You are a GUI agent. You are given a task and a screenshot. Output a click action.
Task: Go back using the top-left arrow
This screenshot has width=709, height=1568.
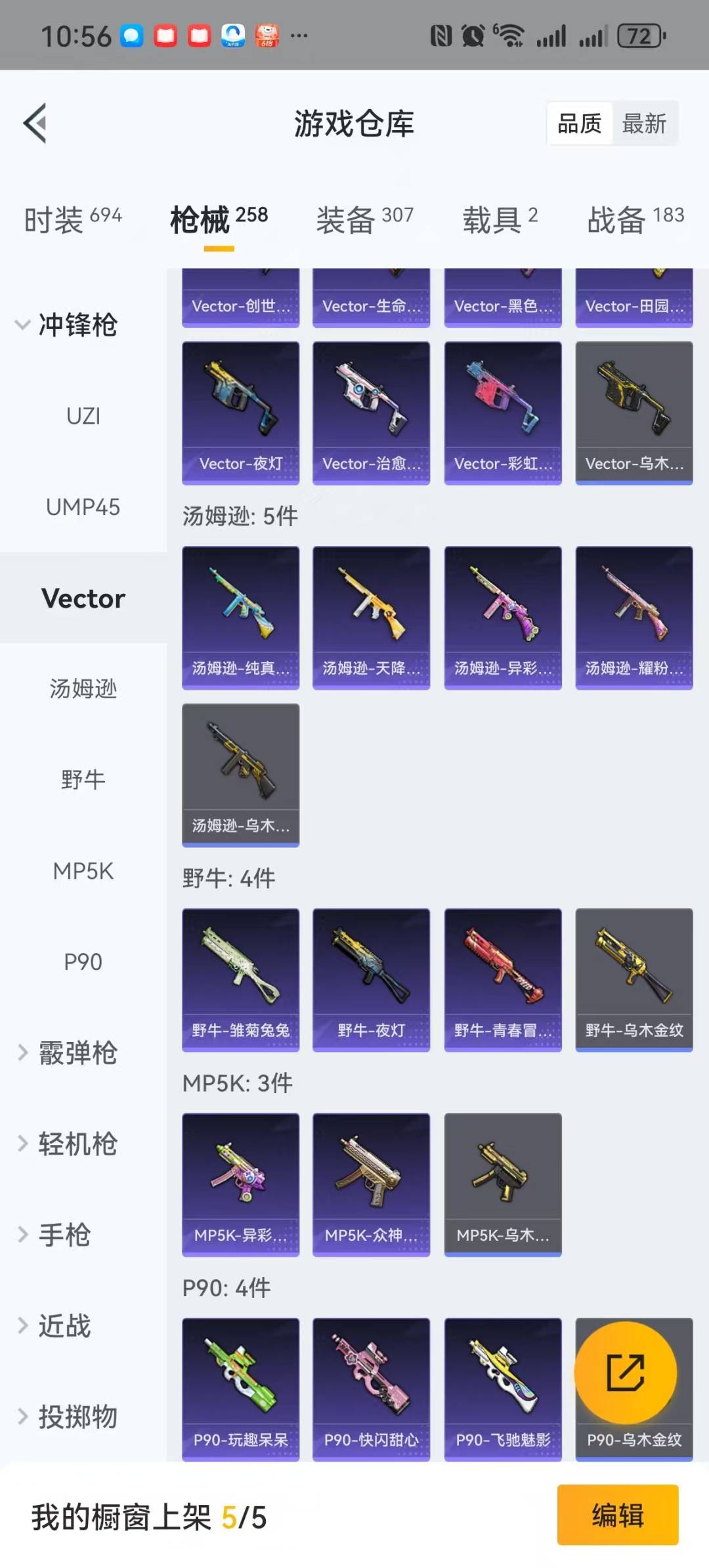tap(35, 123)
